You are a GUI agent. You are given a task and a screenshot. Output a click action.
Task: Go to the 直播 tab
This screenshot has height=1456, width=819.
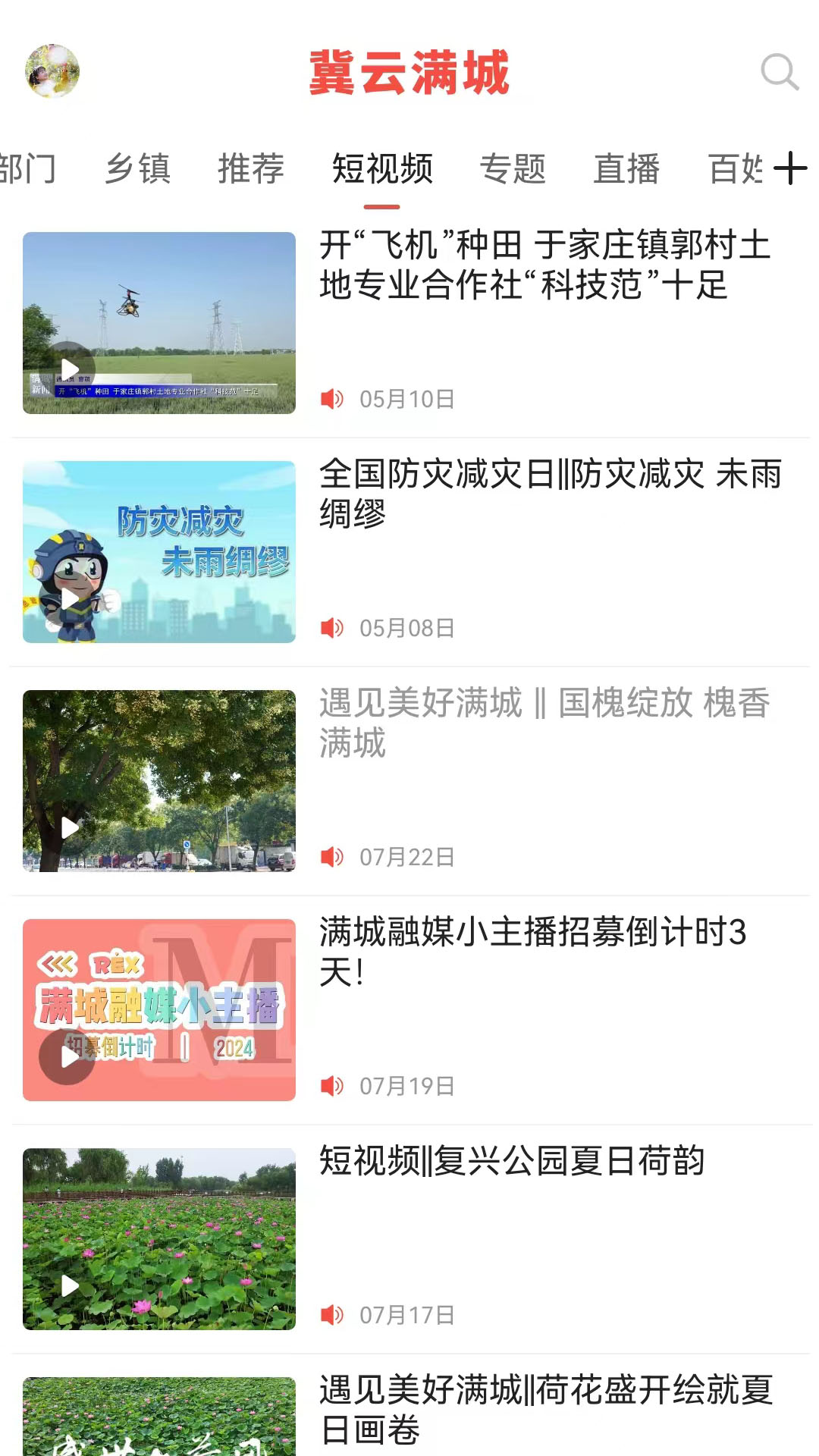pos(626,168)
